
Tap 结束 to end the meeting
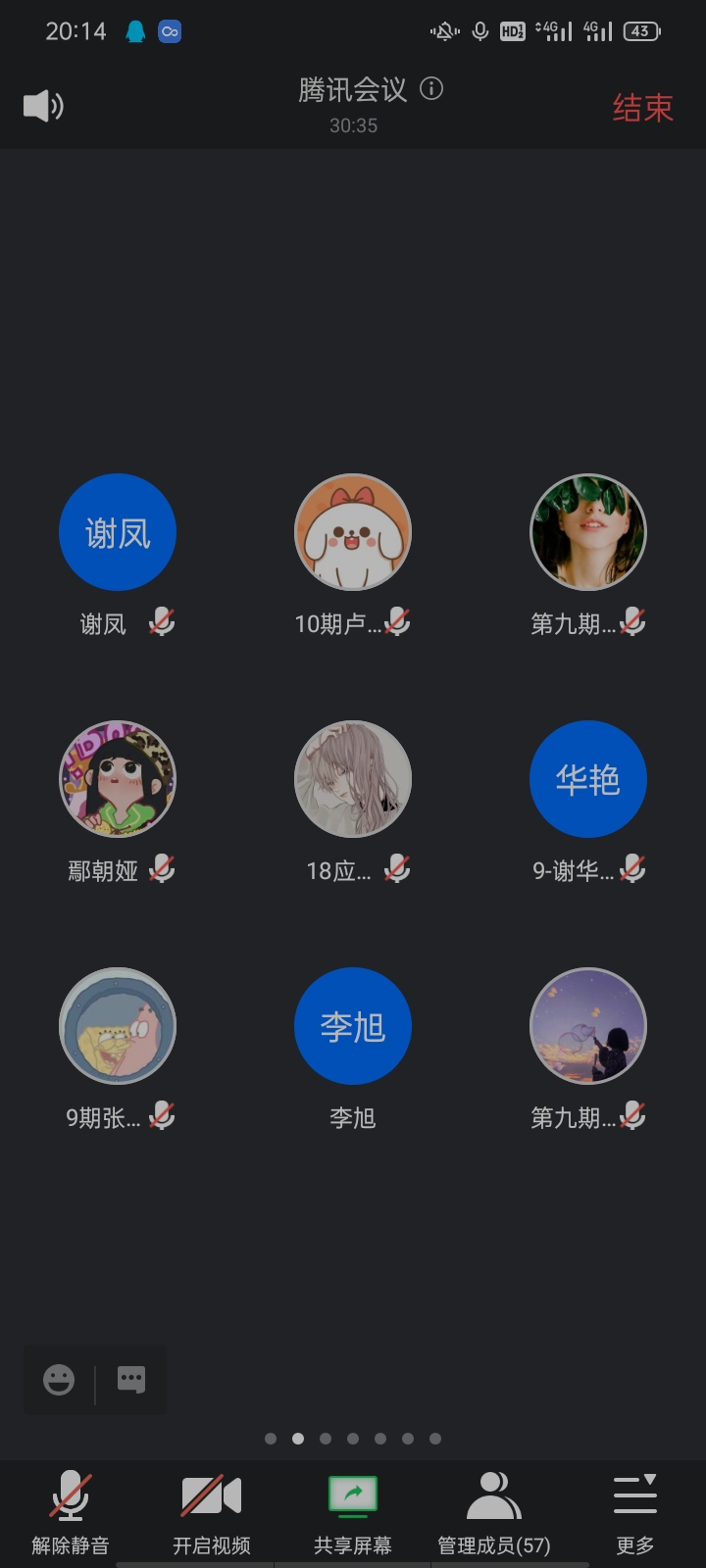642,108
